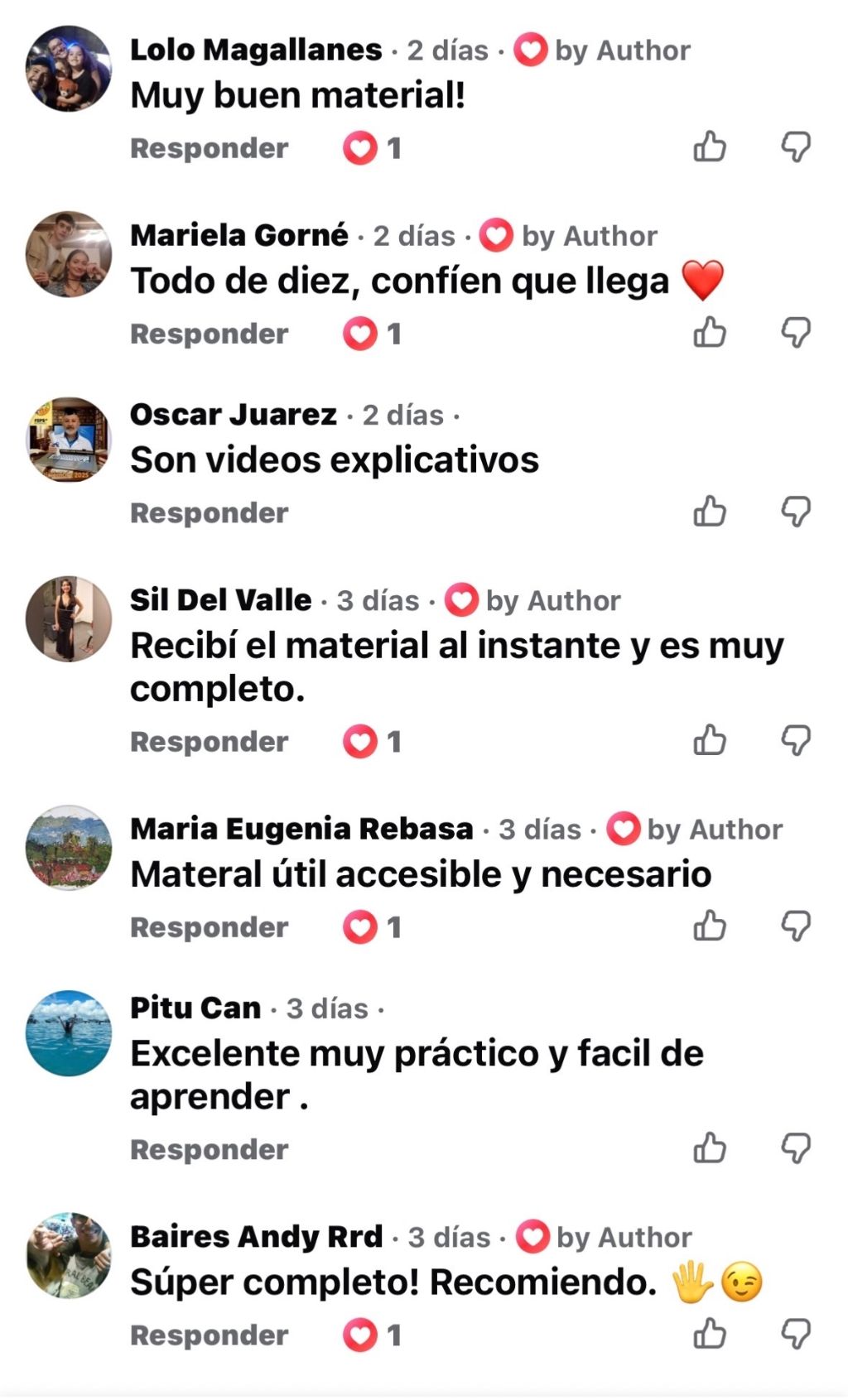Give thumbs up to Mariela Gorné's comment
Image resolution: width=848 pixels, height=1400 pixels.
pos(710,333)
